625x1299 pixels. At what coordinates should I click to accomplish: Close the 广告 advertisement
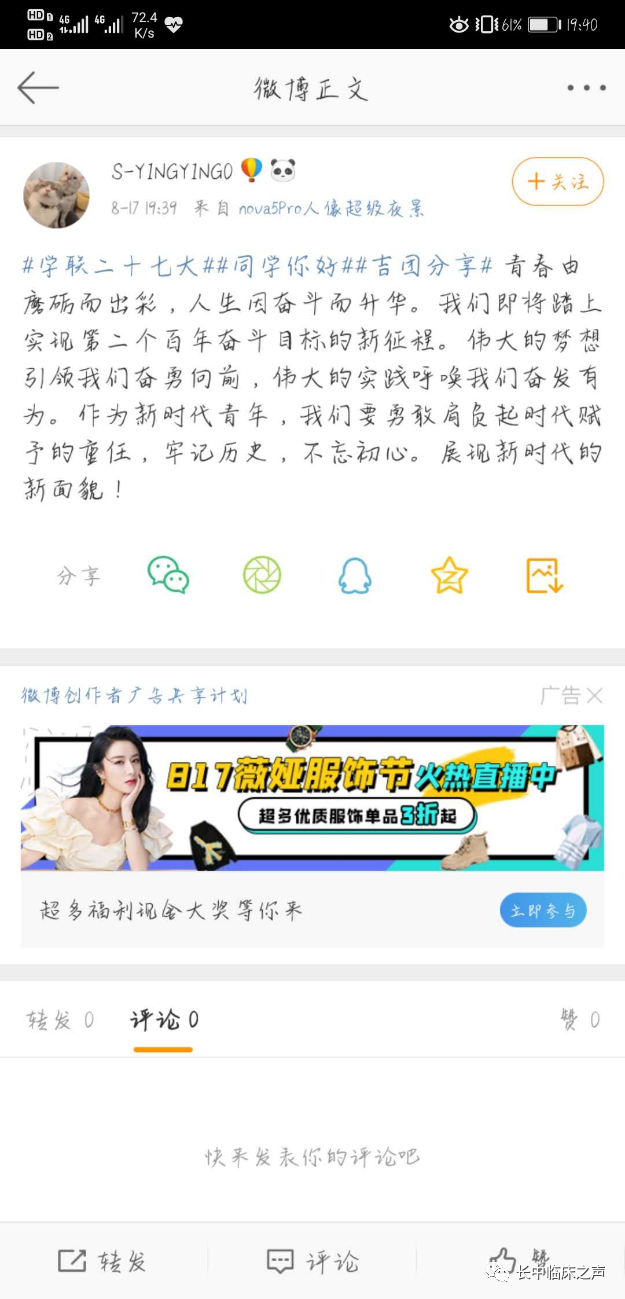594,695
